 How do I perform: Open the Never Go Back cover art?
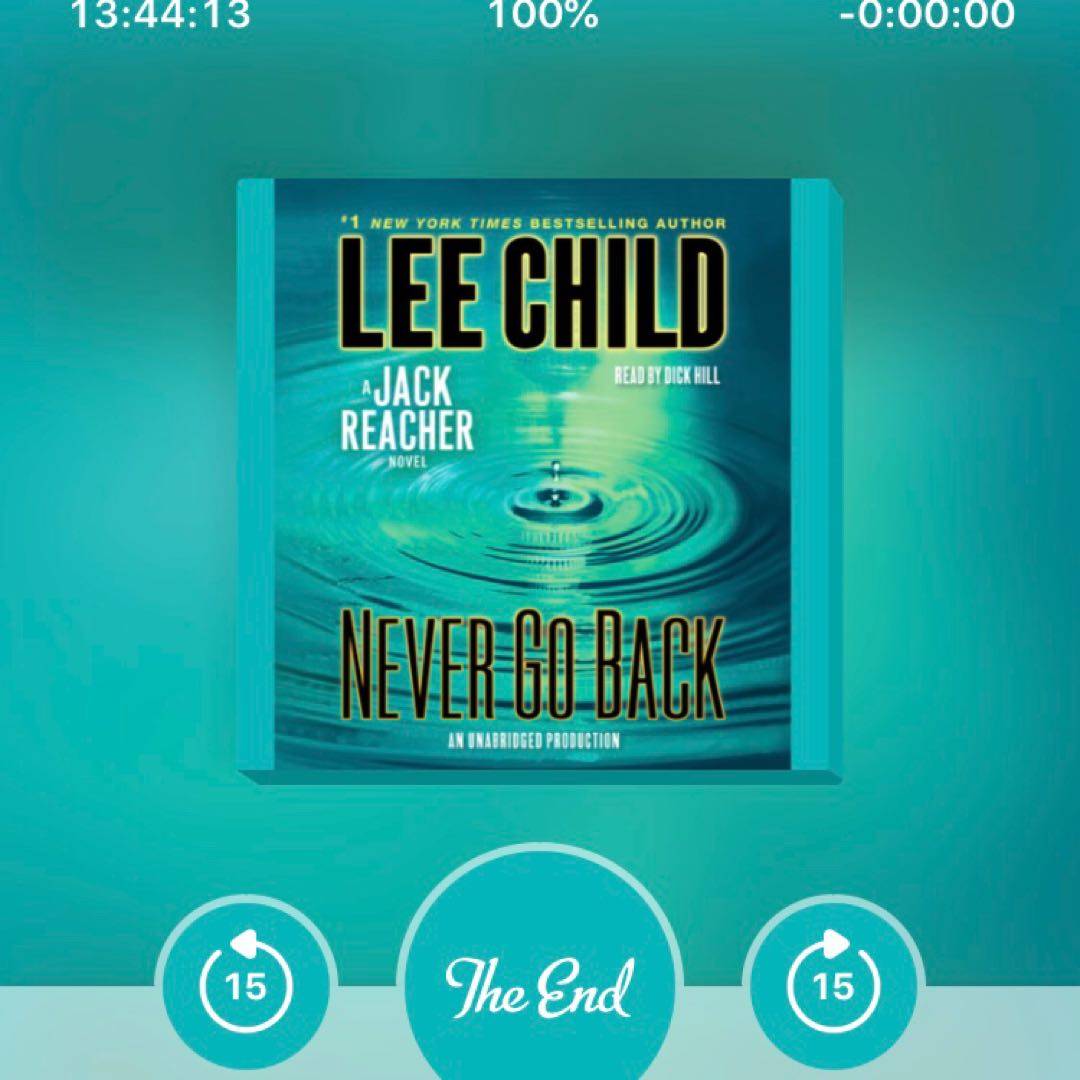[539, 478]
